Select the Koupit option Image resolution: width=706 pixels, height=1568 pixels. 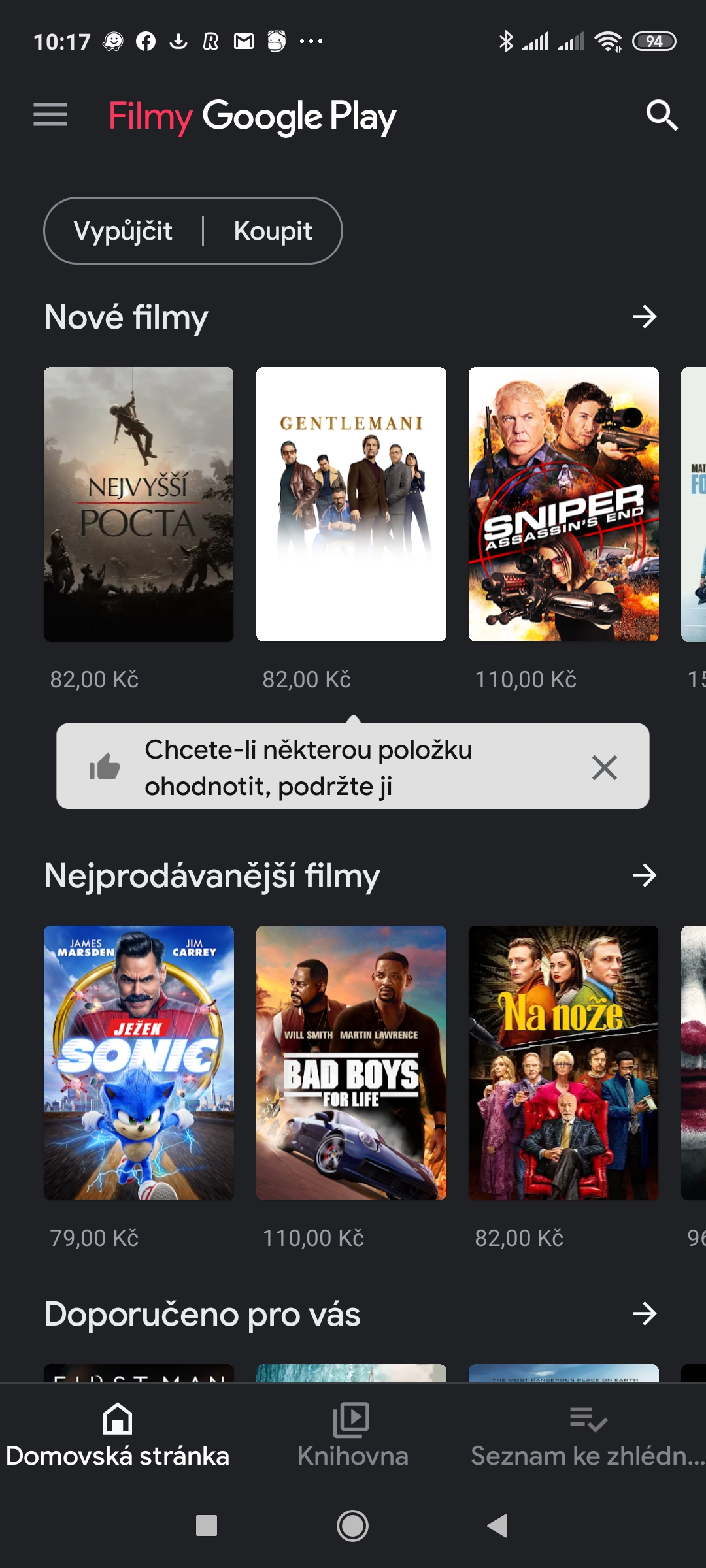[273, 231]
